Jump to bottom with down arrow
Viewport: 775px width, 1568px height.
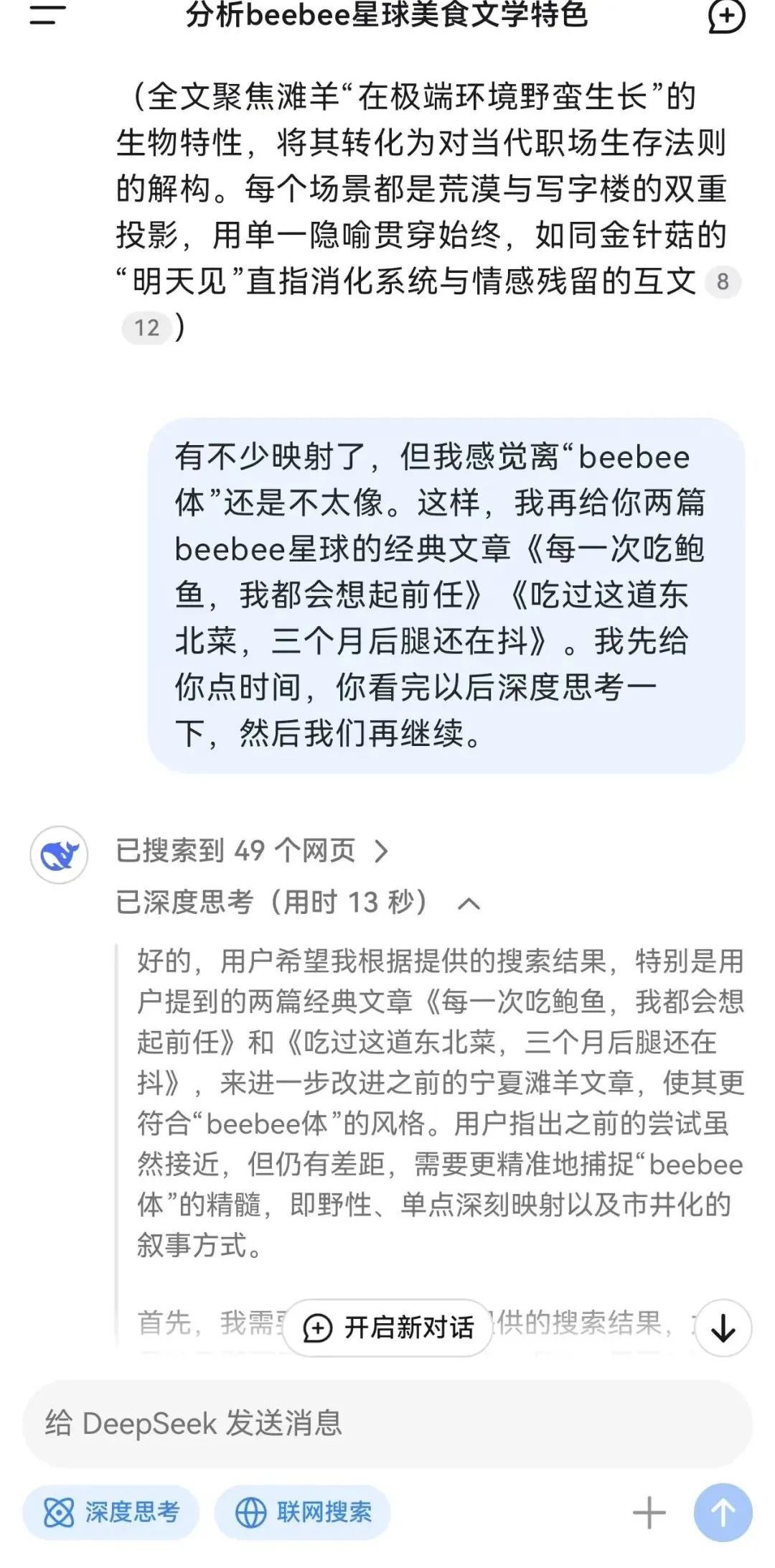[723, 1328]
